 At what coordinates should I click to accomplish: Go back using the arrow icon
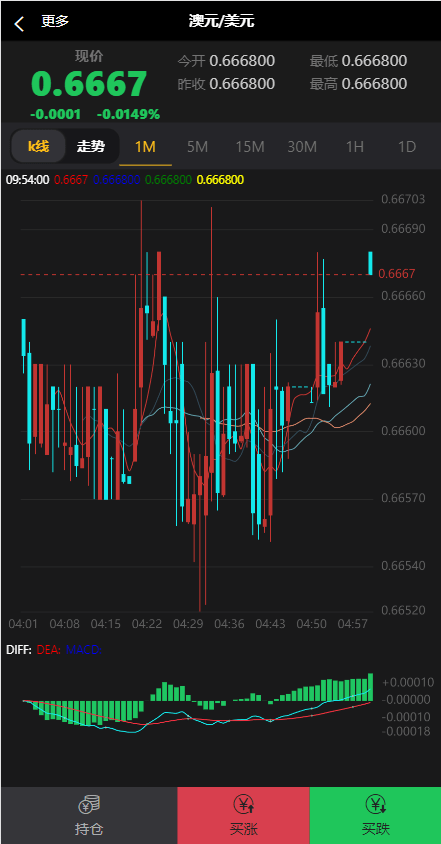(19, 23)
